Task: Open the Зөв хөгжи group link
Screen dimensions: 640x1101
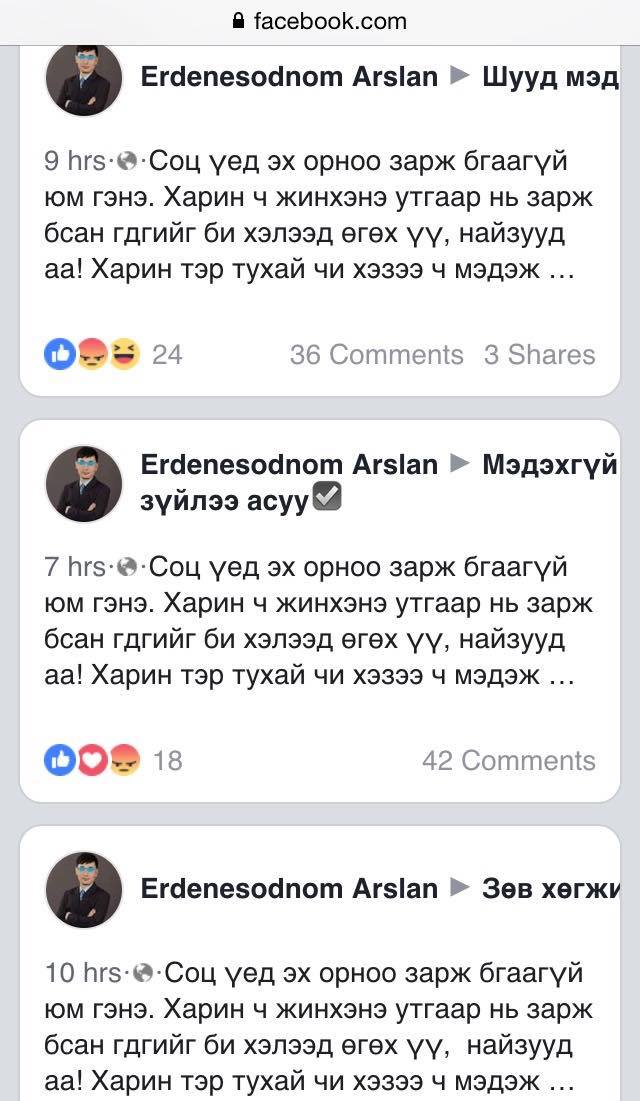Action: click(550, 888)
